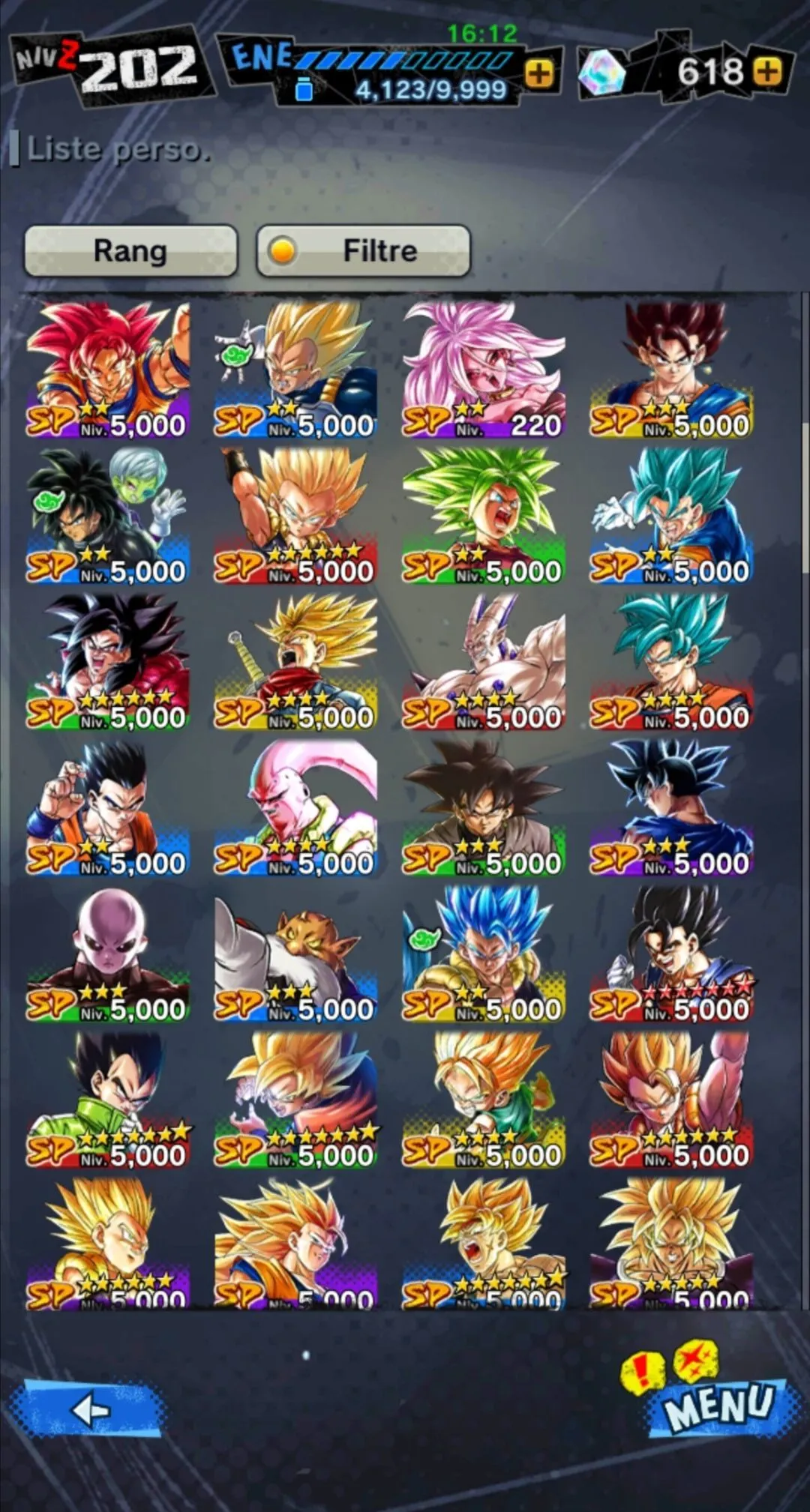Select the character with a tiger-faced fighter
Screen dimensions: 810x1512
(295, 954)
